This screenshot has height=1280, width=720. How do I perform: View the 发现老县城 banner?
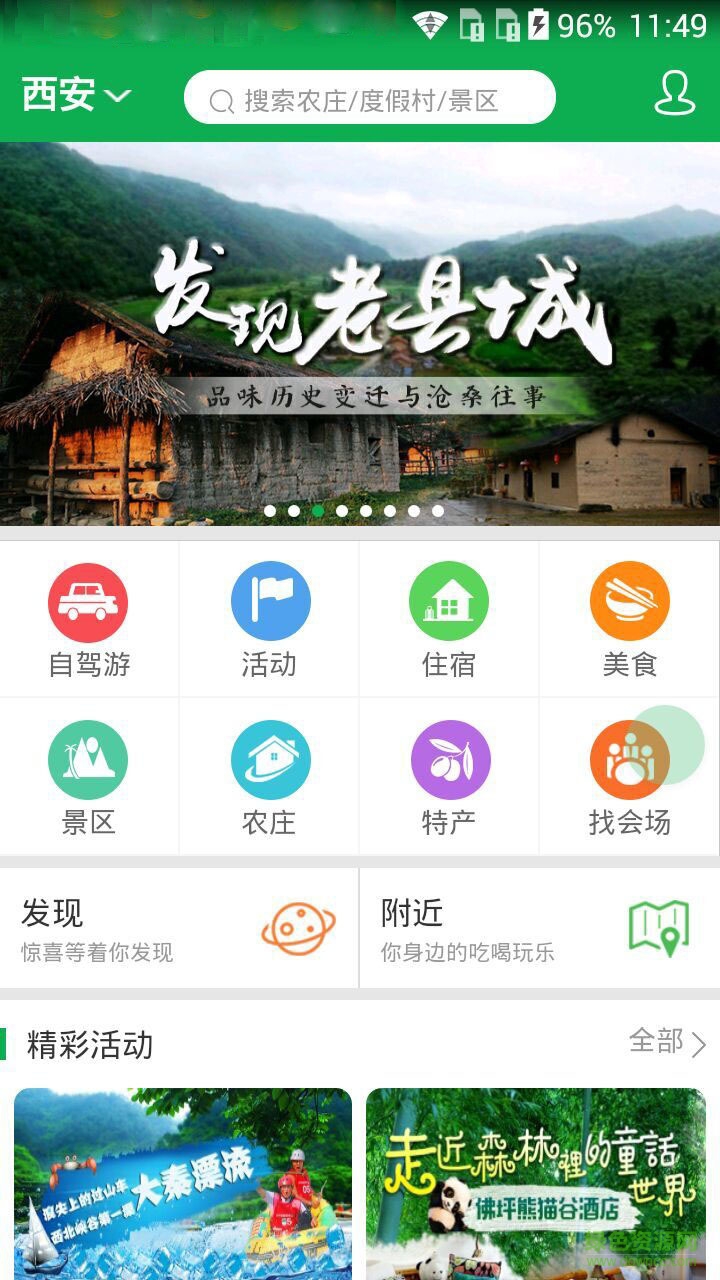(x=360, y=330)
